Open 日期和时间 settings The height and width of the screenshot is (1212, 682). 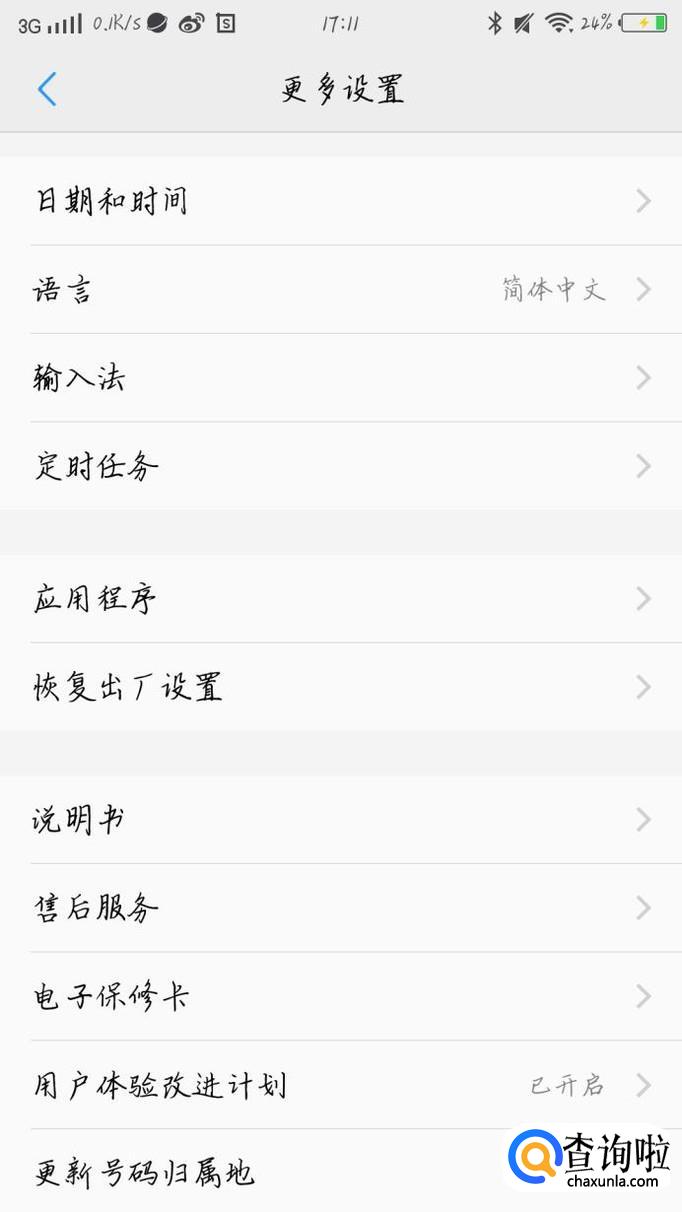click(x=340, y=201)
